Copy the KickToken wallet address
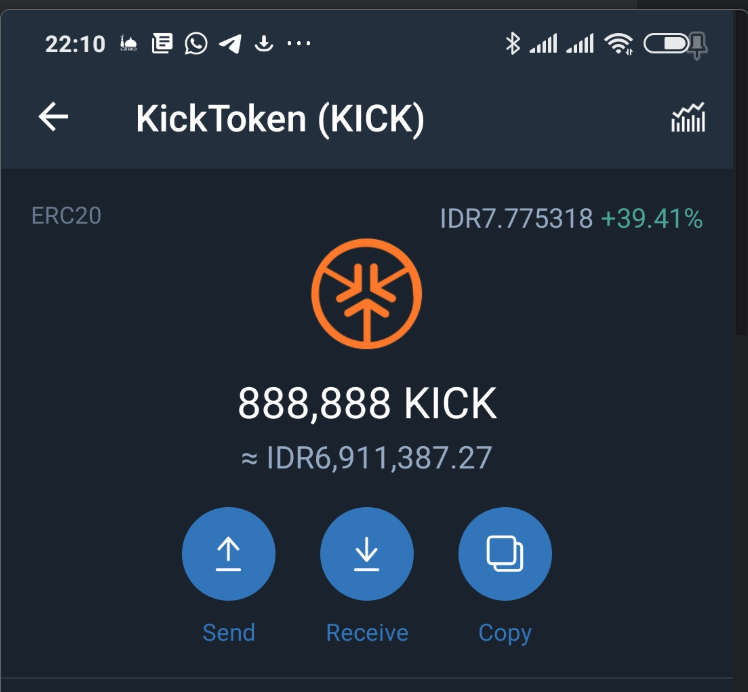 click(505, 554)
